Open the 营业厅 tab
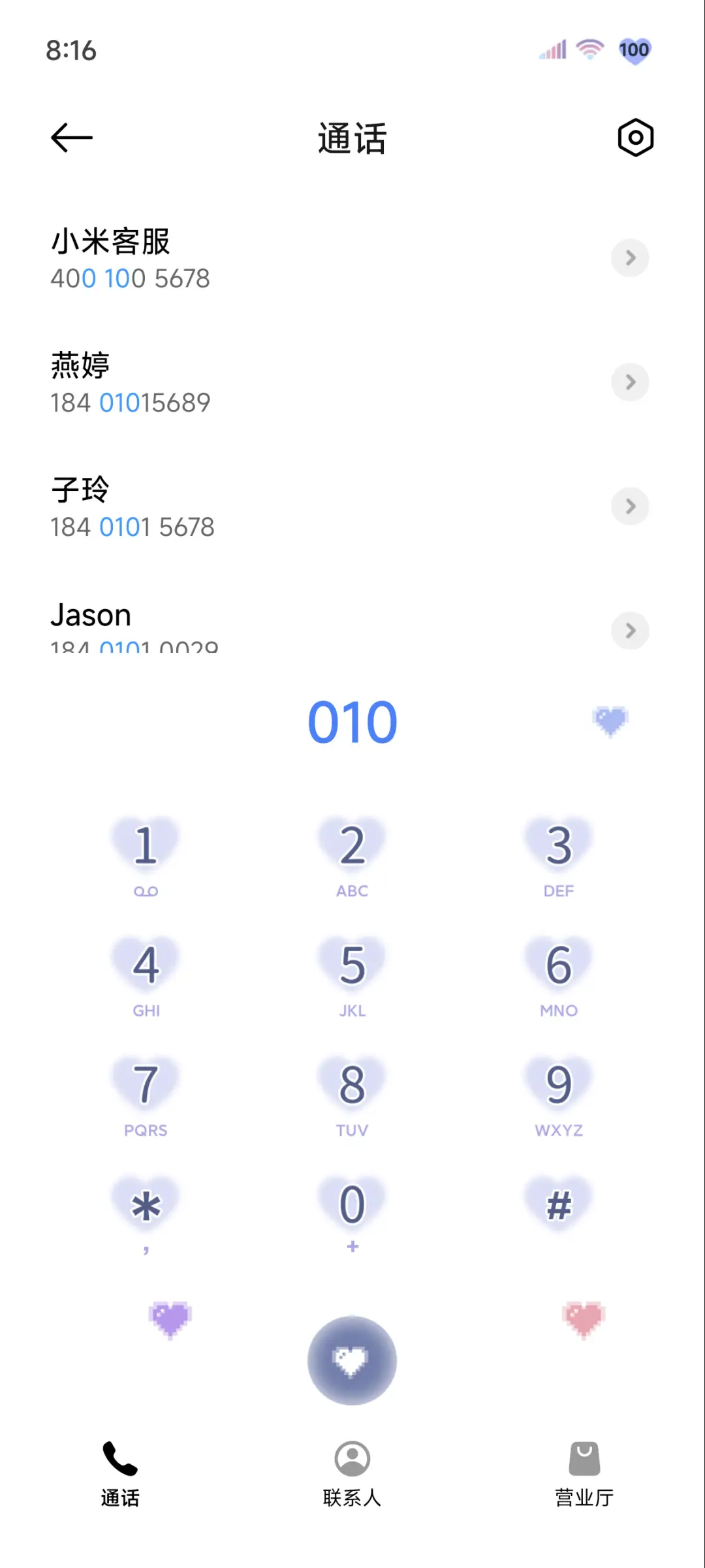This screenshot has width=705, height=1568. (585, 1479)
